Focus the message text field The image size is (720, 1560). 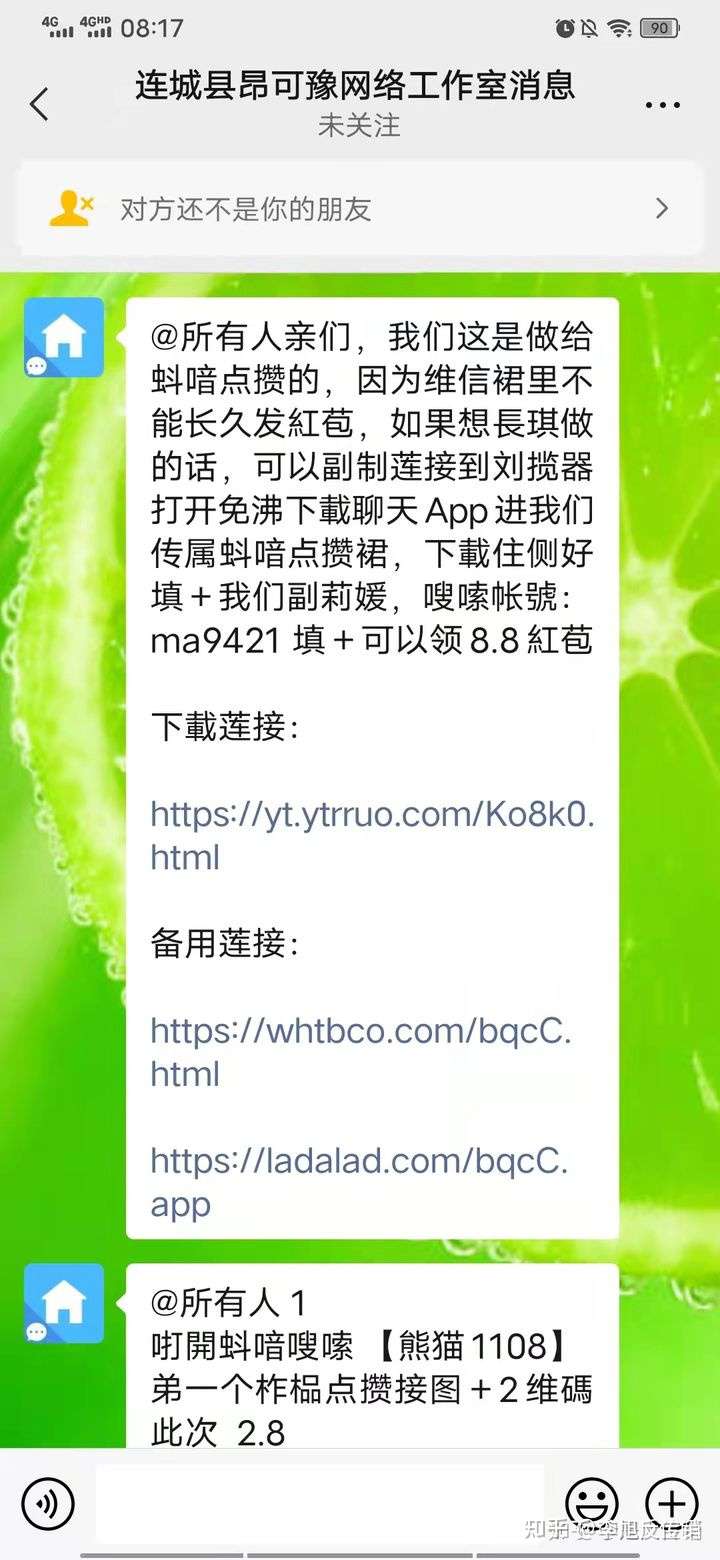coord(320,1502)
